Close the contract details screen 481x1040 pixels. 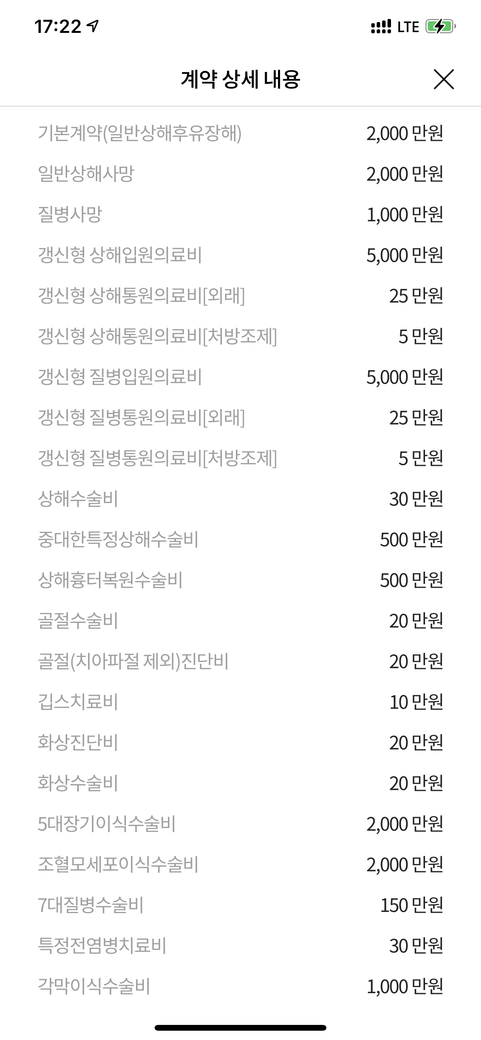click(x=443, y=80)
